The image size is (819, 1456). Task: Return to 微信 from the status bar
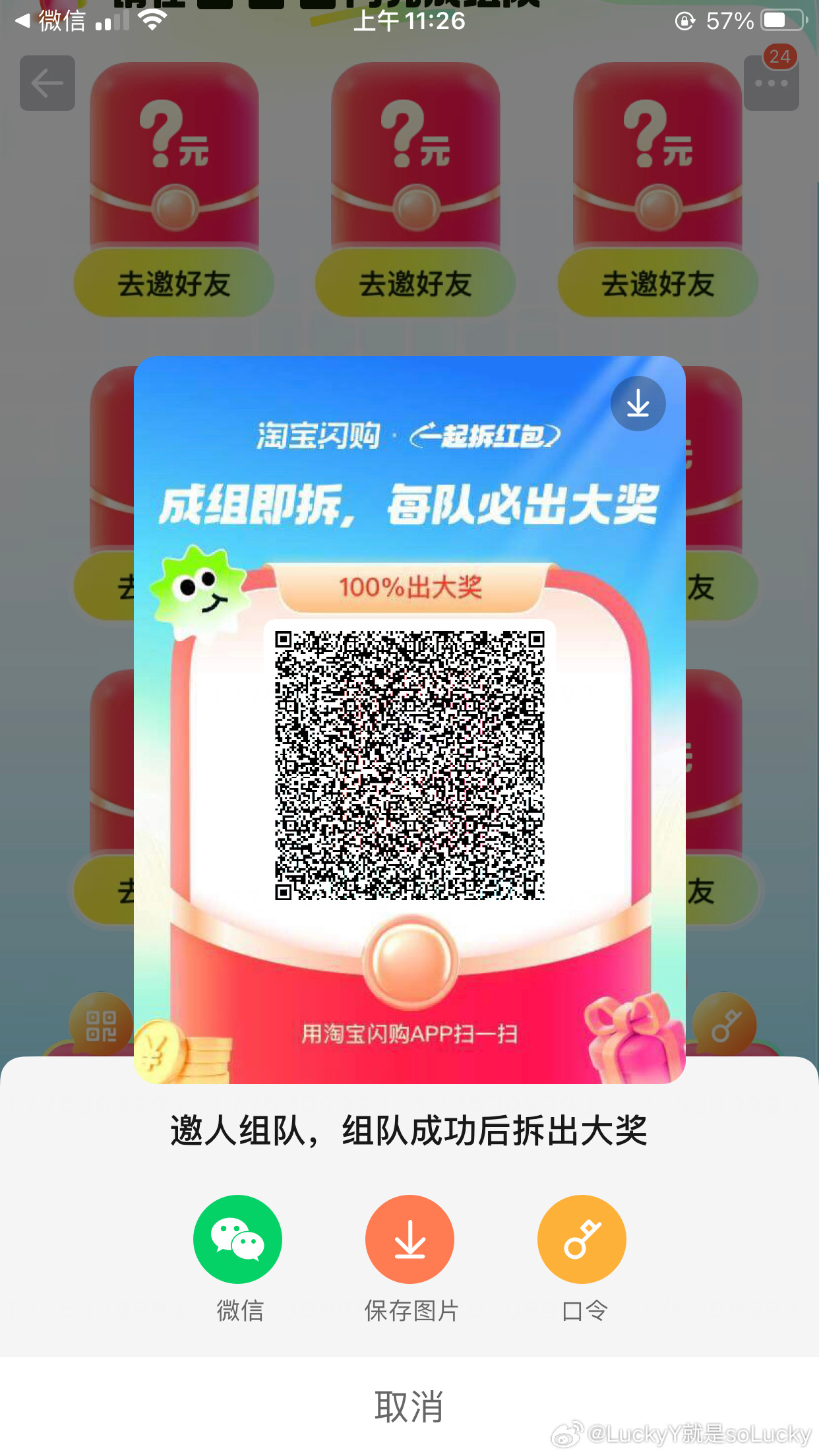click(x=50, y=21)
